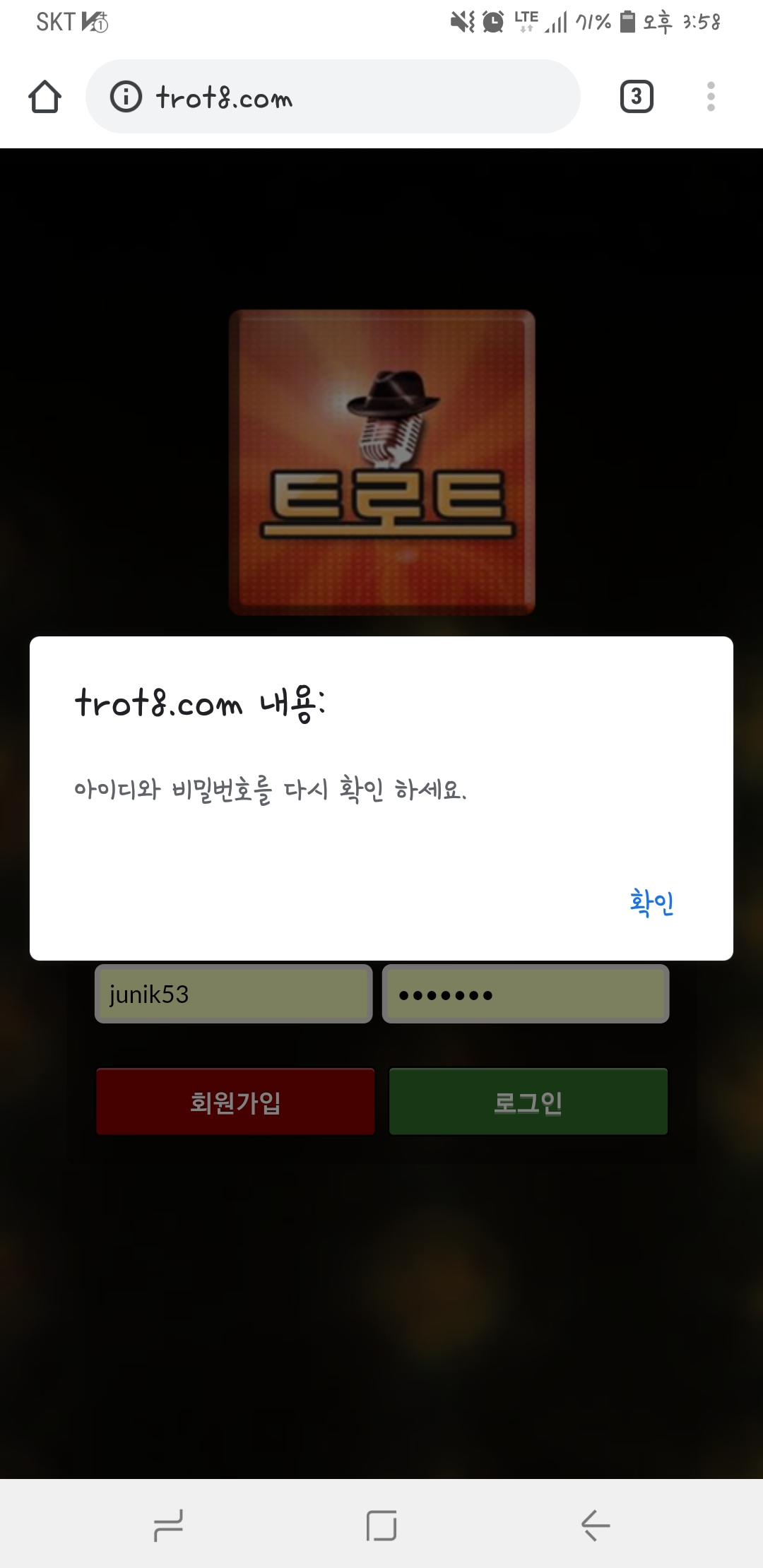The width and height of the screenshot is (763, 1568).
Task: Dismiss the alert by tapping 확인
Action: pos(651,903)
